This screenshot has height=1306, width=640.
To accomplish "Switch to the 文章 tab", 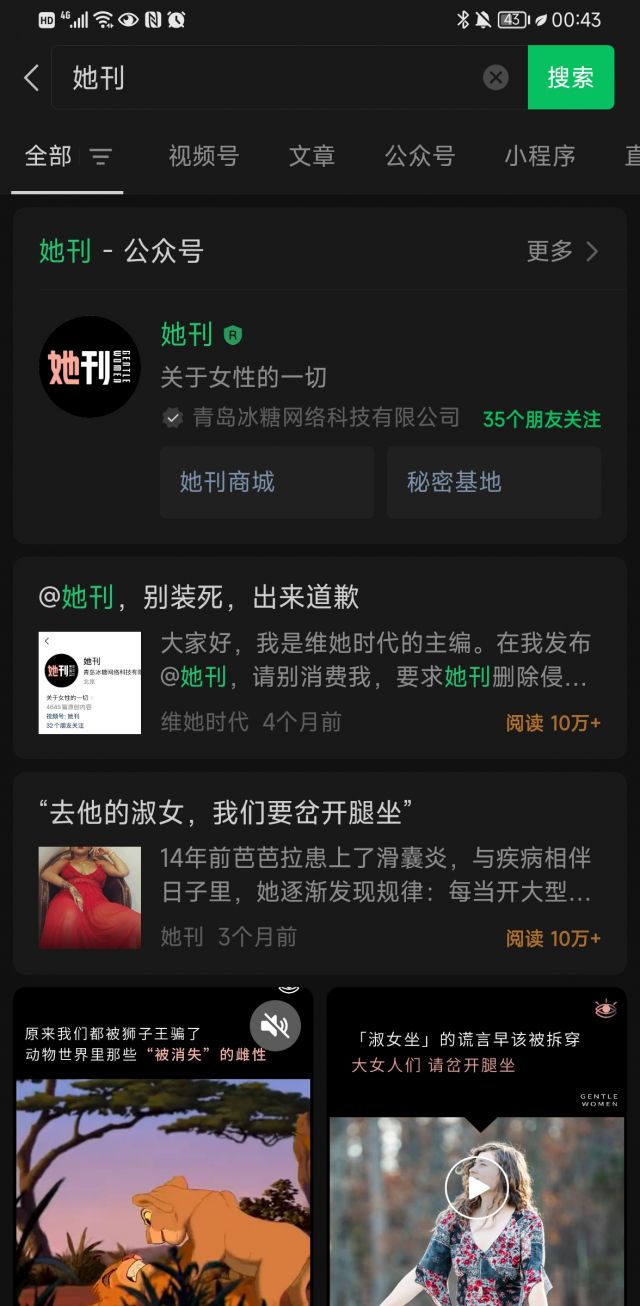I will 312,156.
